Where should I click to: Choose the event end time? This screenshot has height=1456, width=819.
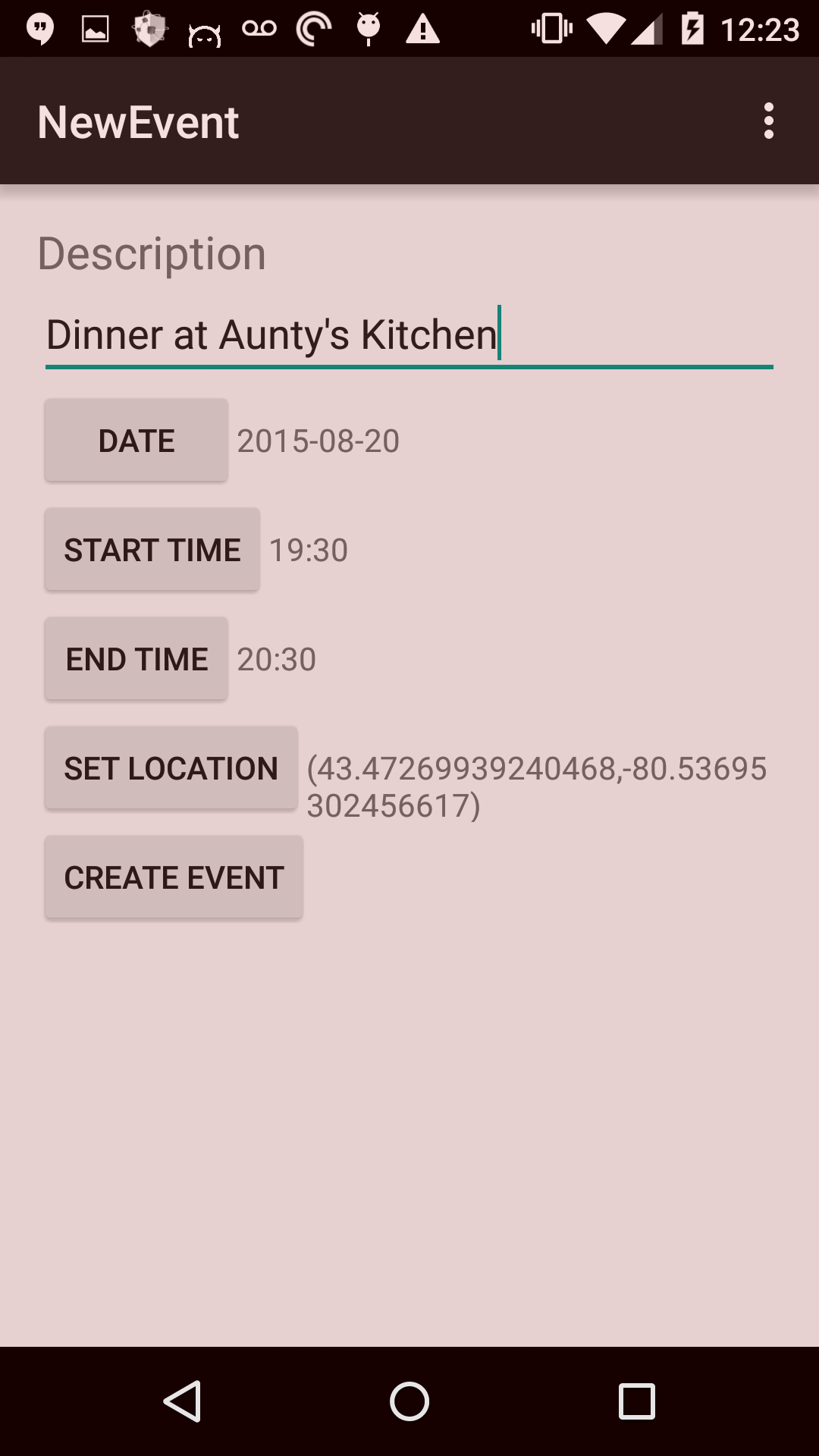pos(136,659)
